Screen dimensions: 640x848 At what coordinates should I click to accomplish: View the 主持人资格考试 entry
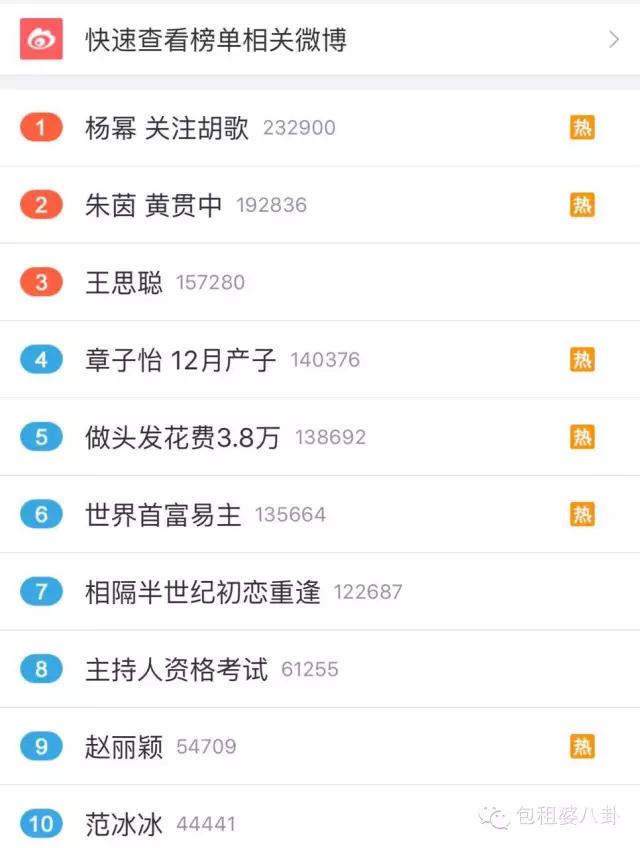(x=177, y=669)
